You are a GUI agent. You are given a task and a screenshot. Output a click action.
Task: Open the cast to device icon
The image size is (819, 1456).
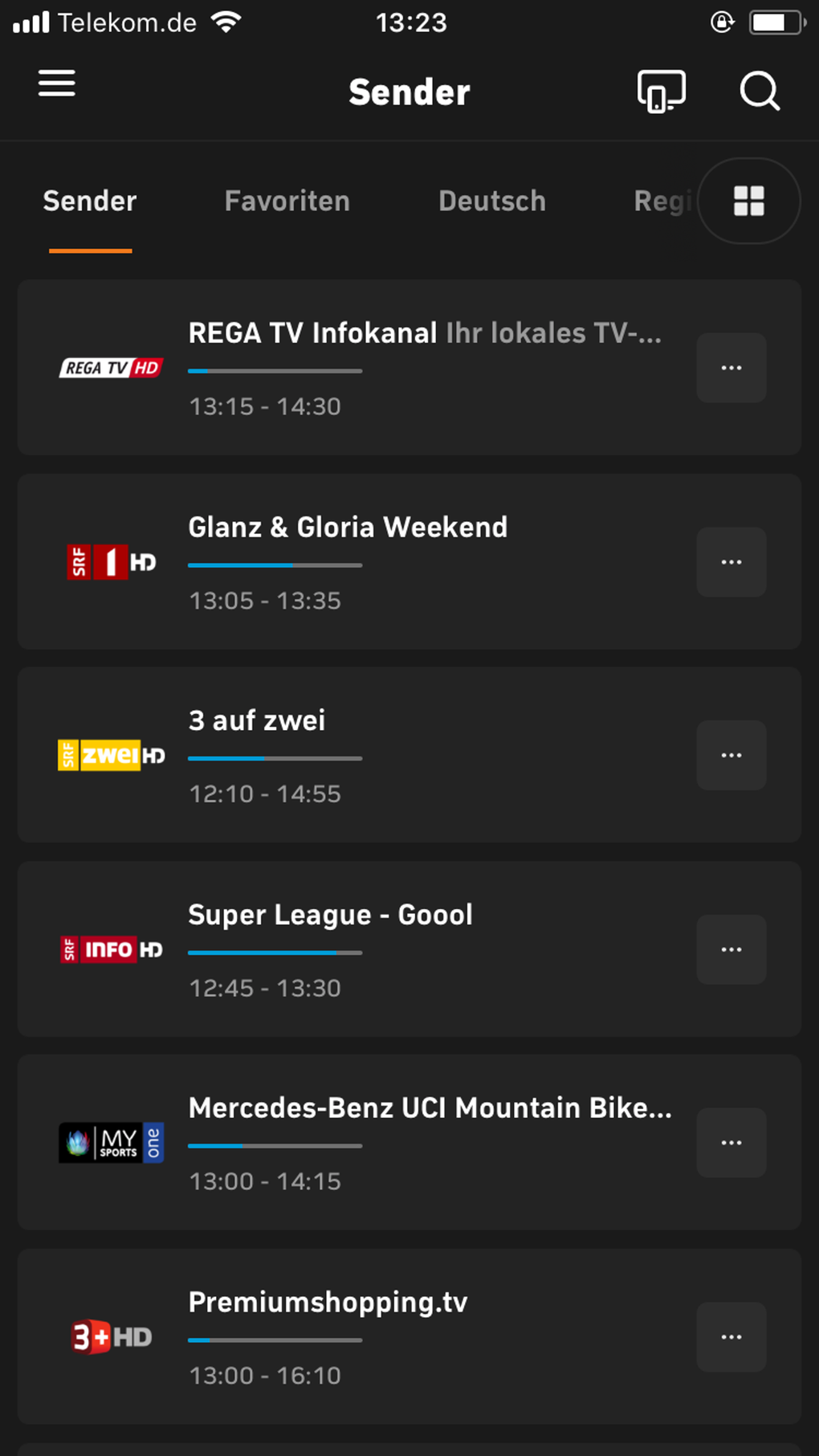coord(661,91)
